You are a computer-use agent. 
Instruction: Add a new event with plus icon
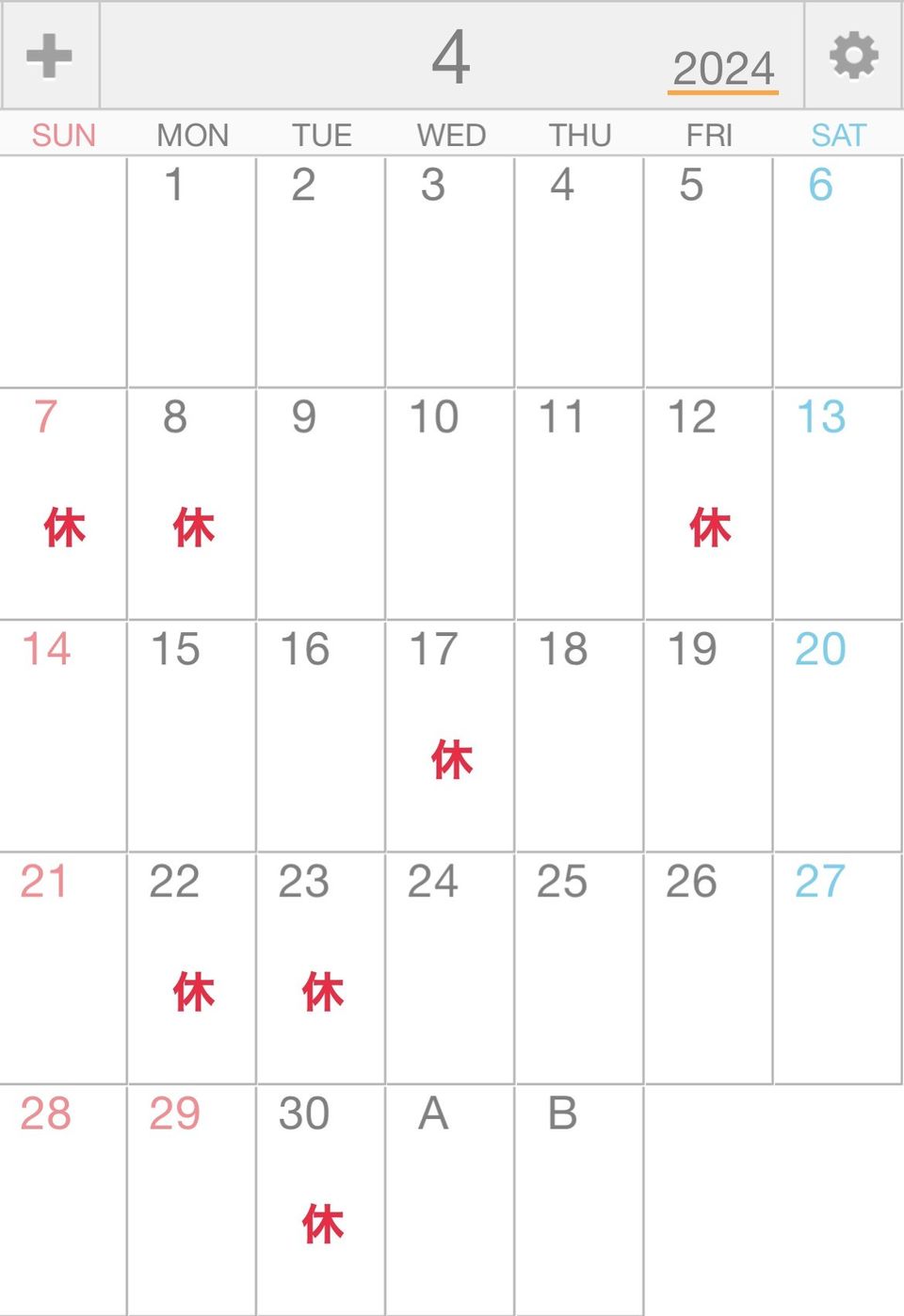point(49,56)
